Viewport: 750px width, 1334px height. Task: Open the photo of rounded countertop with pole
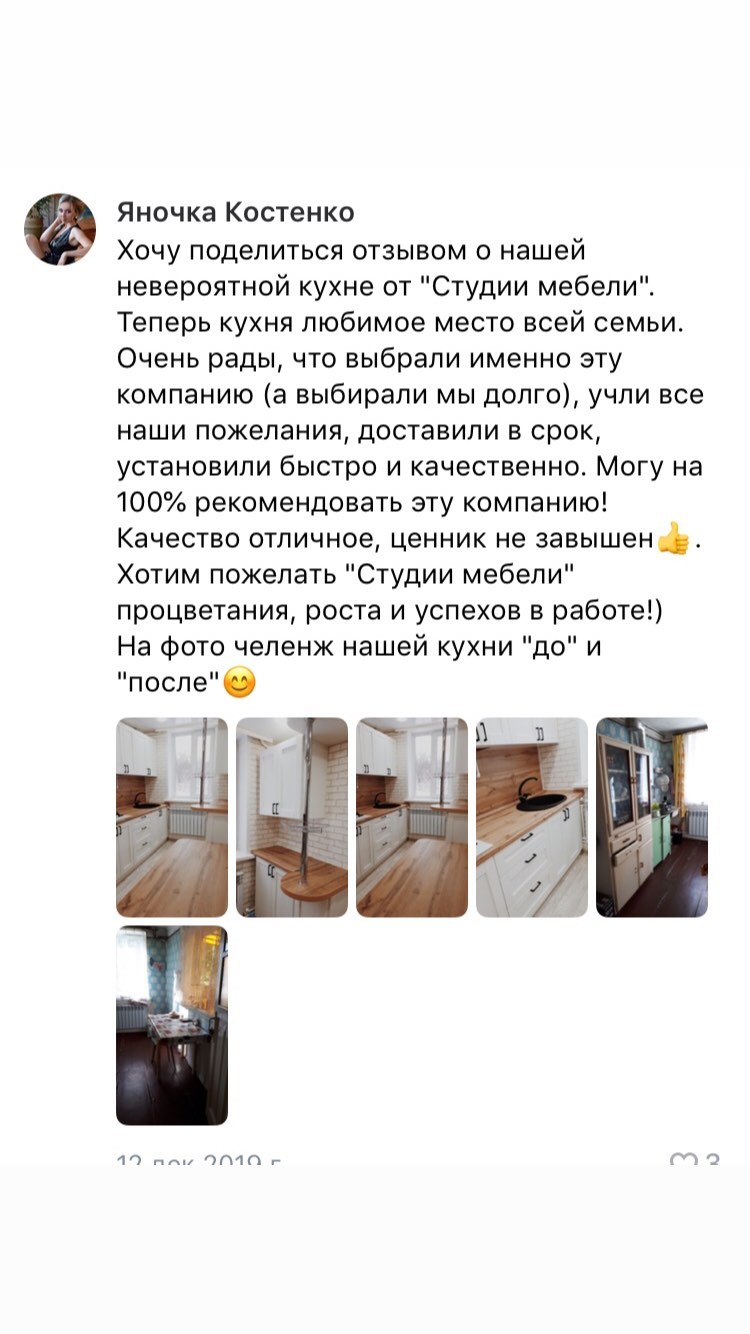tap(292, 817)
